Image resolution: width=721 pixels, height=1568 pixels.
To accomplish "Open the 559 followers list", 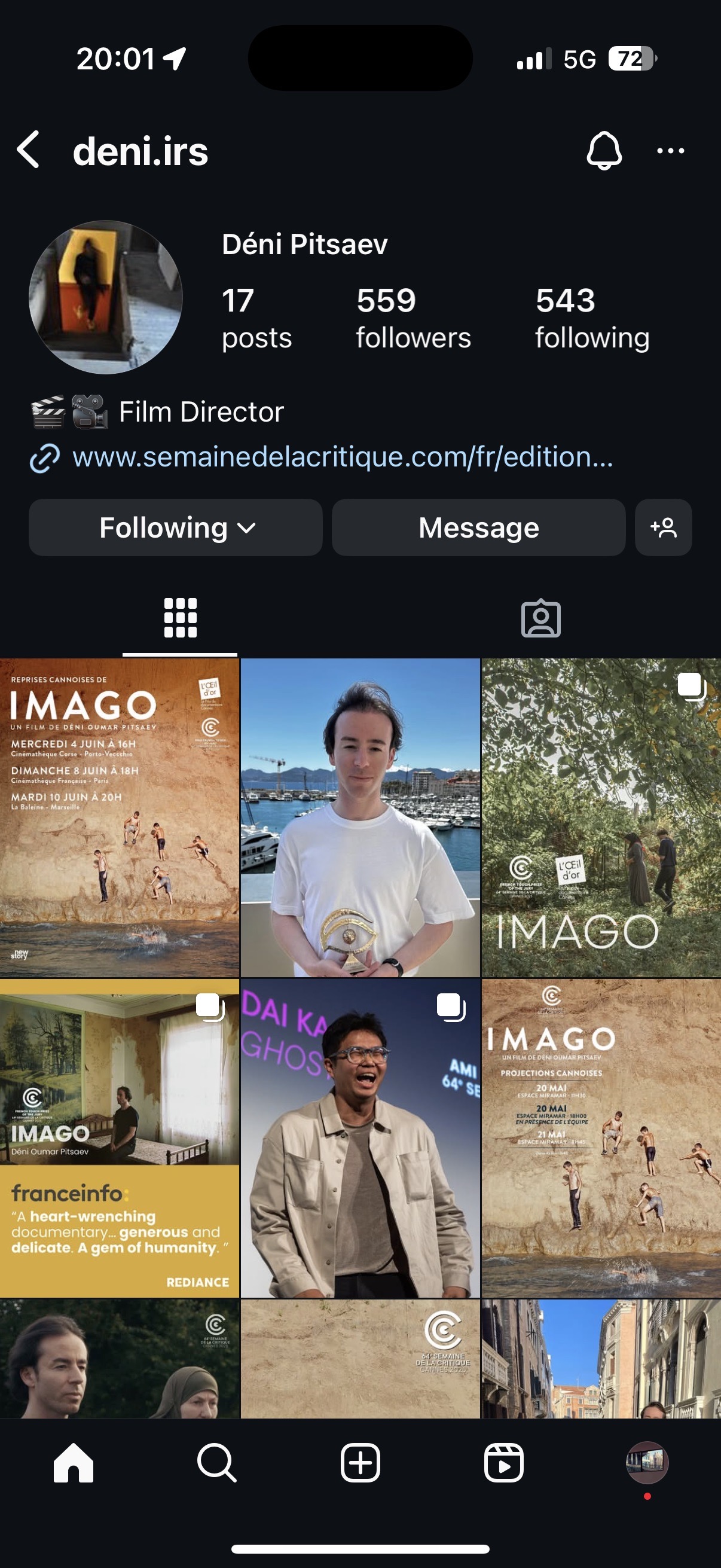I will (x=413, y=318).
